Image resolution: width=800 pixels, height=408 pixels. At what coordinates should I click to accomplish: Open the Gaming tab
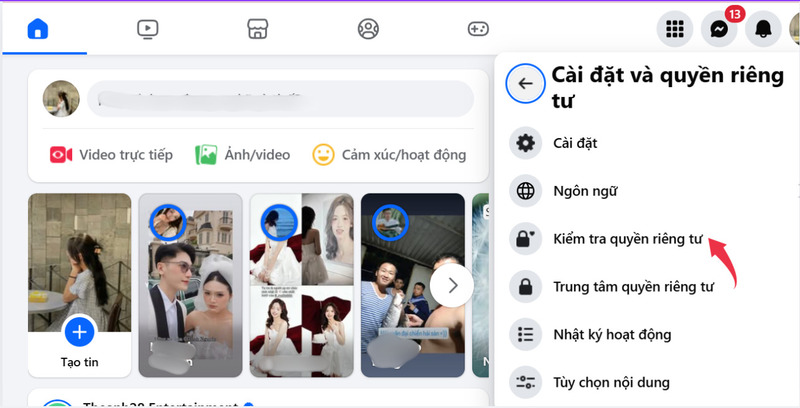pyautogui.click(x=478, y=29)
